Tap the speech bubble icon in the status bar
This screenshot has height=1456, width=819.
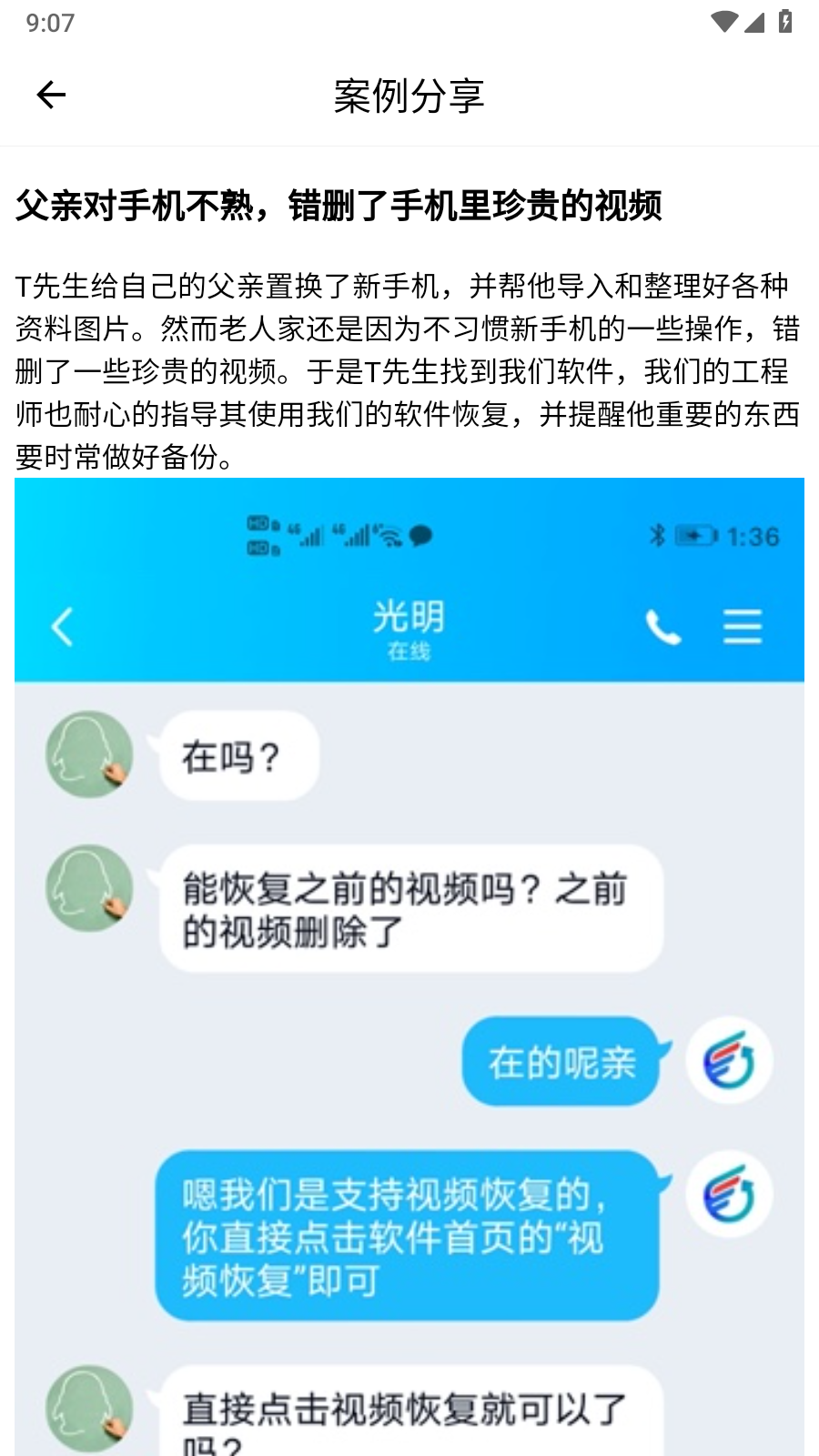420,536
